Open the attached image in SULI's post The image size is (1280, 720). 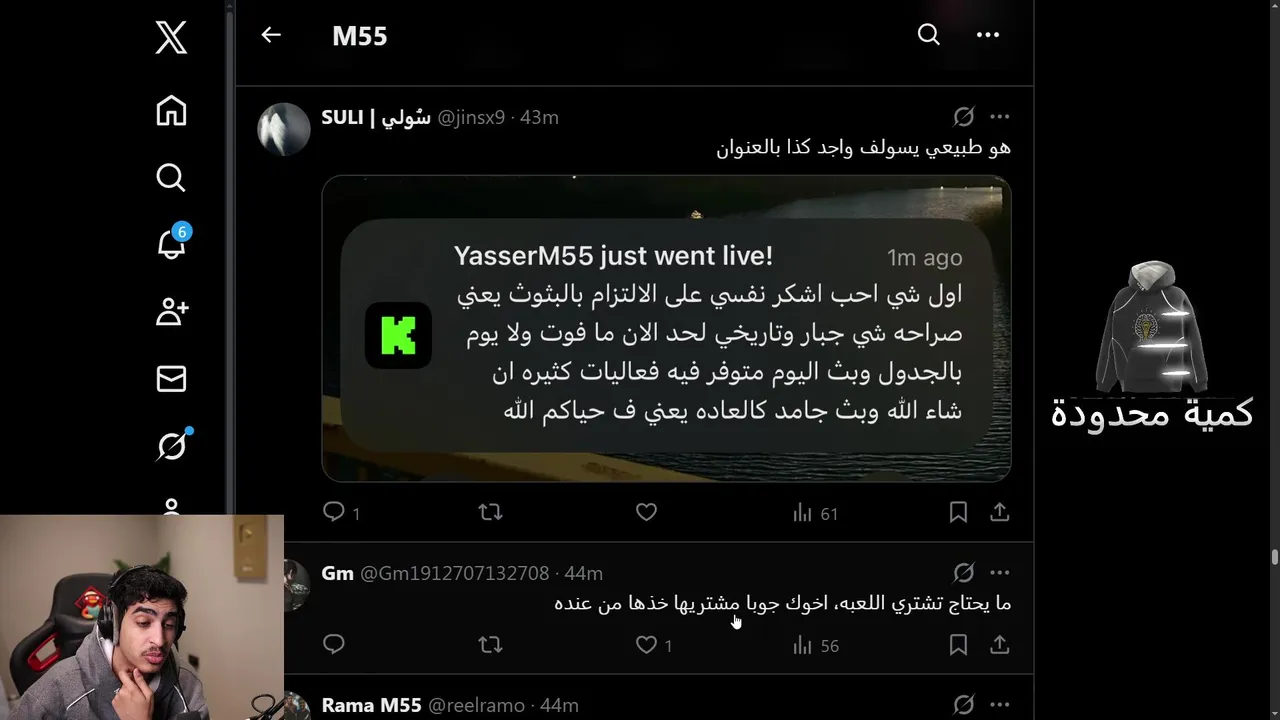[666, 328]
